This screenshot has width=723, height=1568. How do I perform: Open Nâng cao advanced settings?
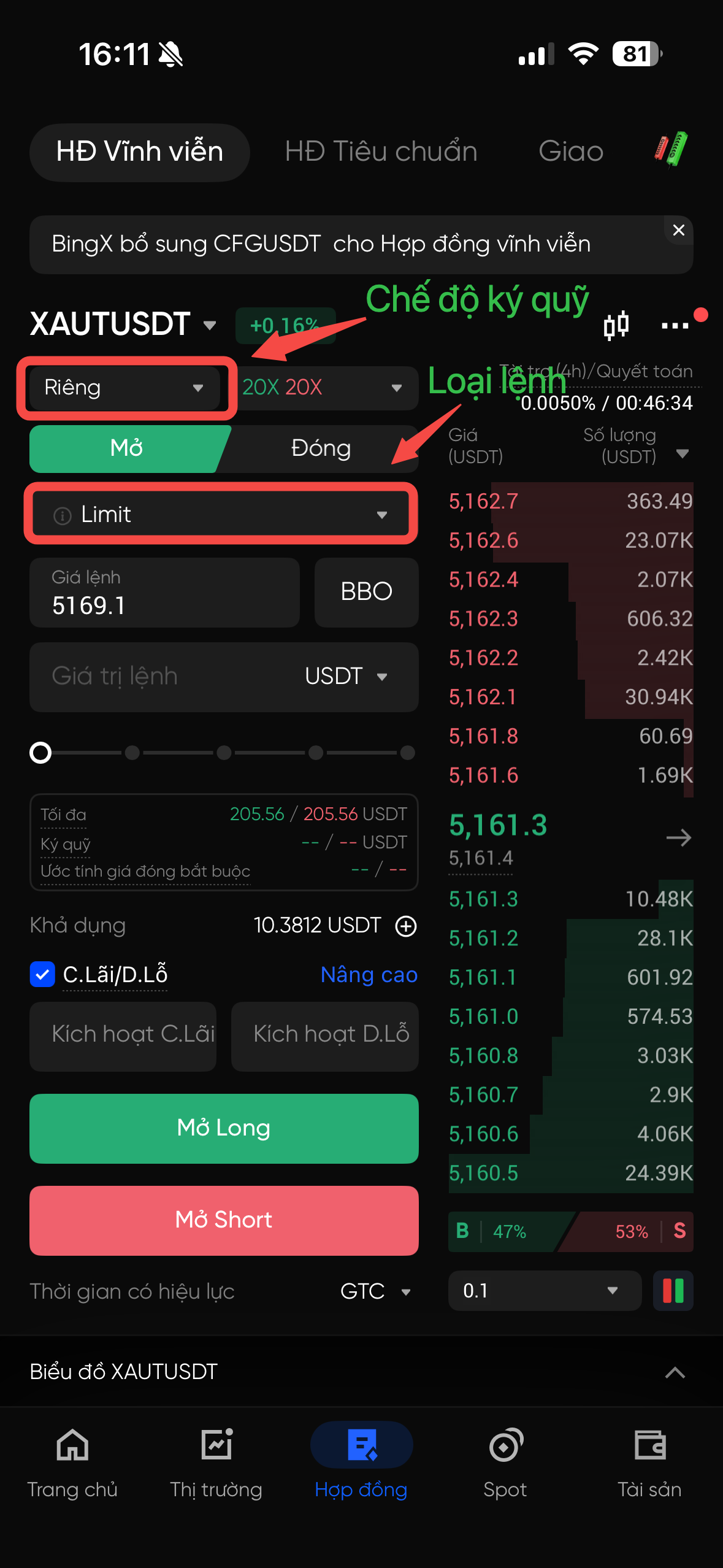369,975
